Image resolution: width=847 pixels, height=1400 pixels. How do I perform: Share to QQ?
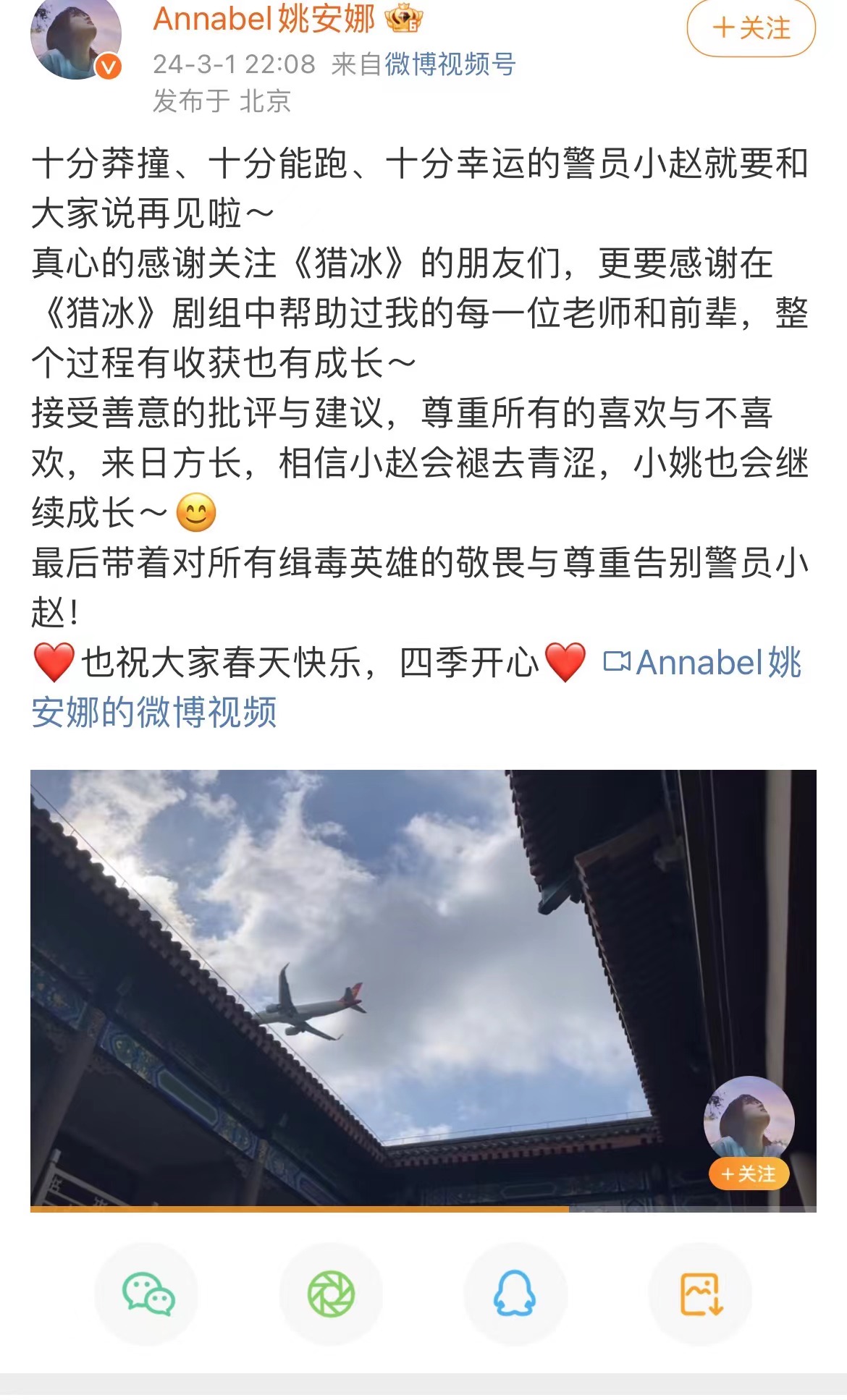[x=515, y=1294]
